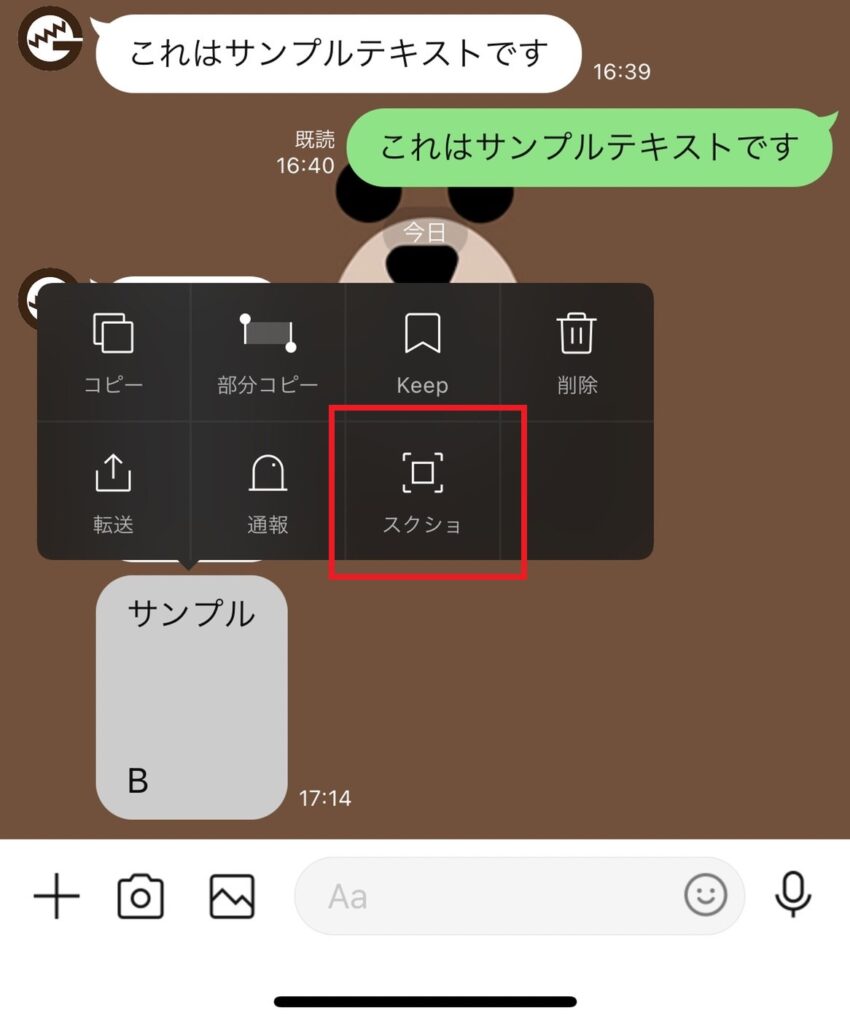Start a chat screenshot with スクショ
This screenshot has height=1024, width=850.
423,492
